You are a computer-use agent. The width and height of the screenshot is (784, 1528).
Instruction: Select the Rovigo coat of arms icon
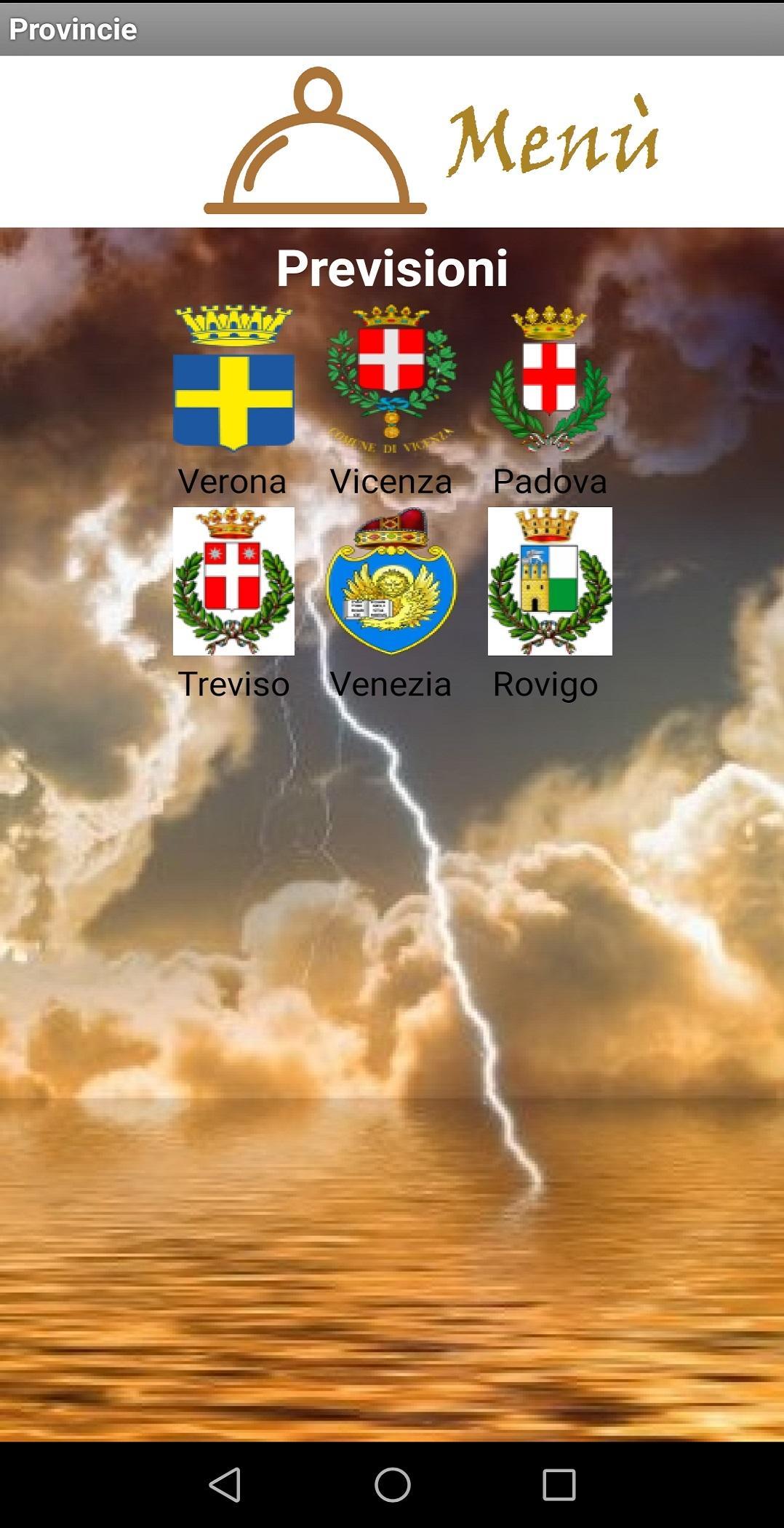549,582
